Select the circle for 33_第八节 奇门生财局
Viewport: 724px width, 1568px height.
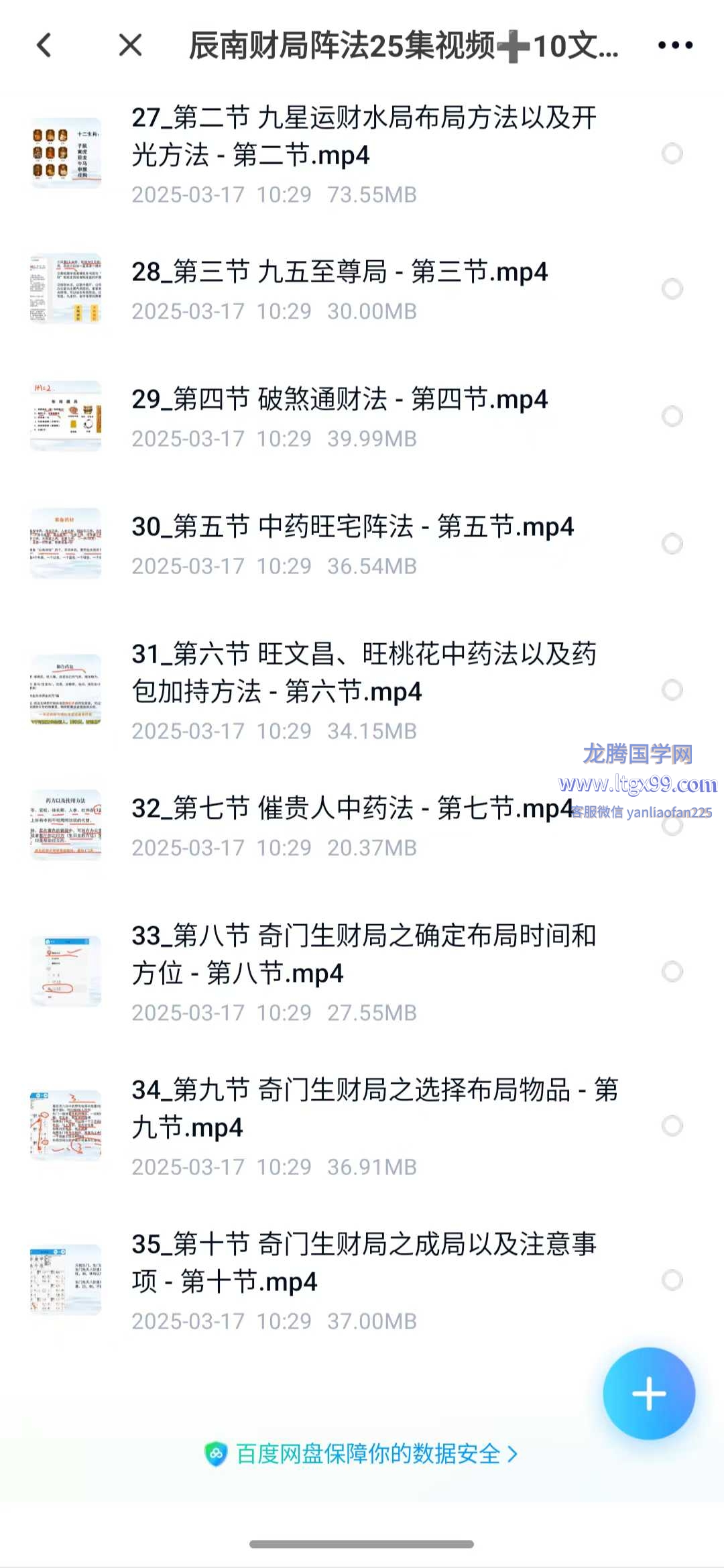pyautogui.click(x=672, y=972)
